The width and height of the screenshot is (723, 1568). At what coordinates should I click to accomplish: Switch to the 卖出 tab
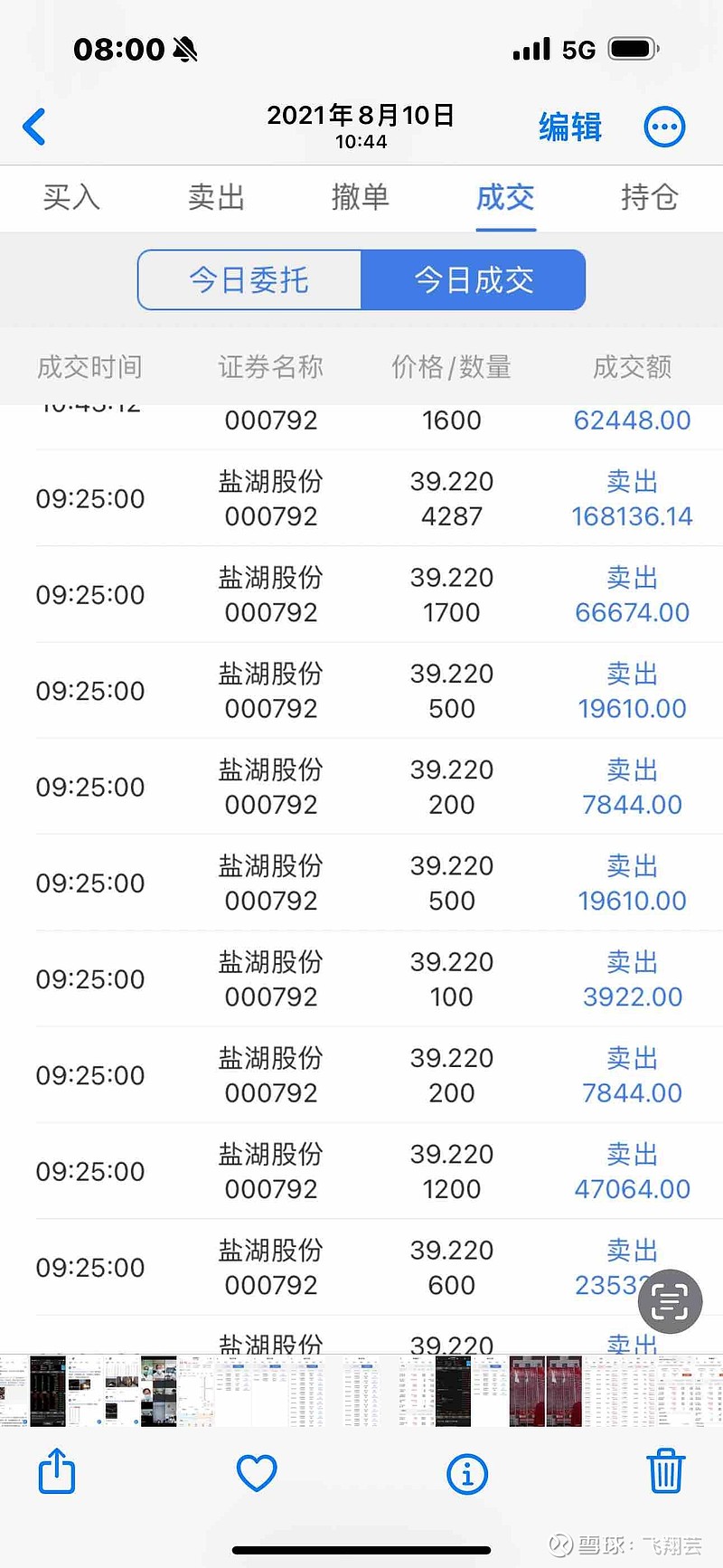216,198
